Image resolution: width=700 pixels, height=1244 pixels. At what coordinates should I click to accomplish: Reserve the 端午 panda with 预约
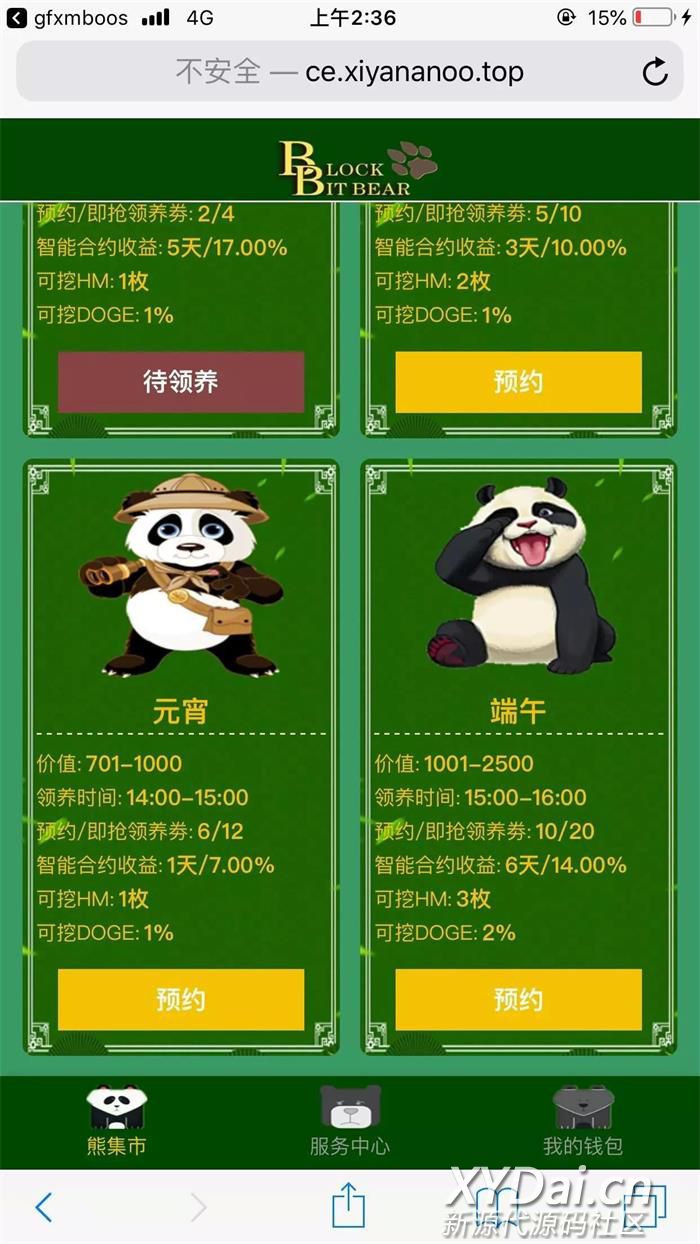[518, 999]
